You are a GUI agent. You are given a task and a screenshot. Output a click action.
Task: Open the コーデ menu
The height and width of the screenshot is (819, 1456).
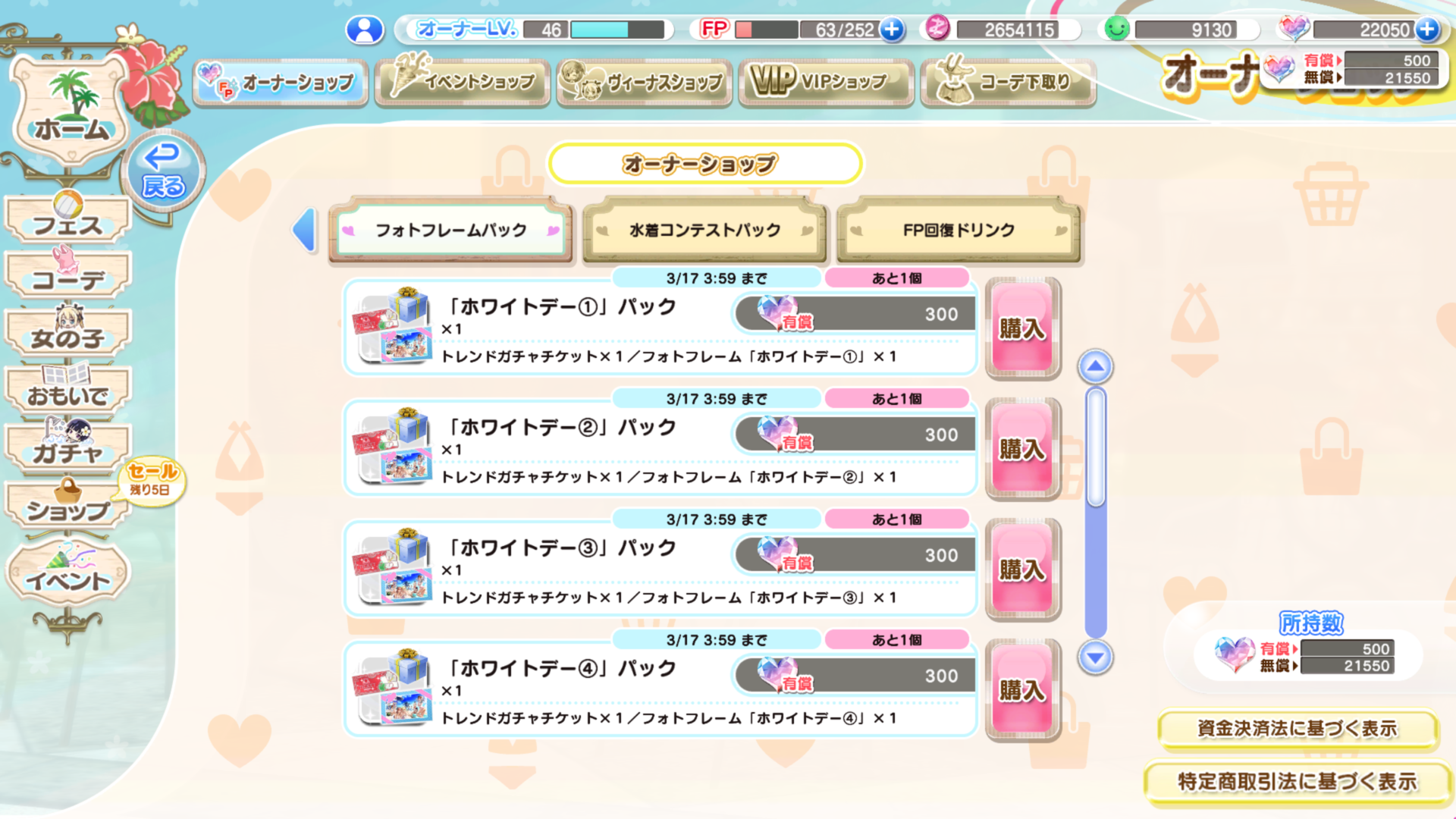click(x=68, y=276)
